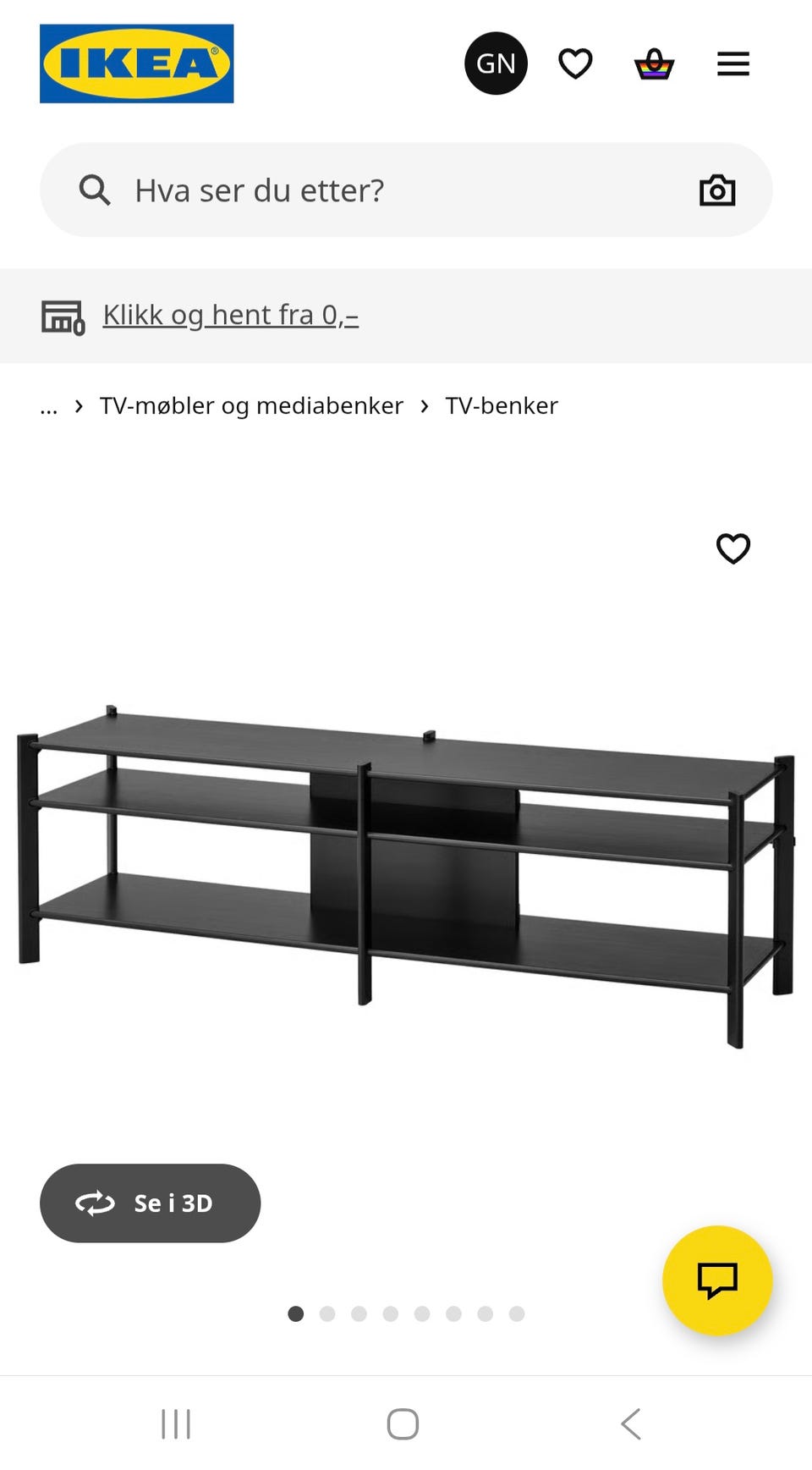Open the click-and-collect store icon
Viewport: 812px width, 1470px height.
click(x=63, y=315)
